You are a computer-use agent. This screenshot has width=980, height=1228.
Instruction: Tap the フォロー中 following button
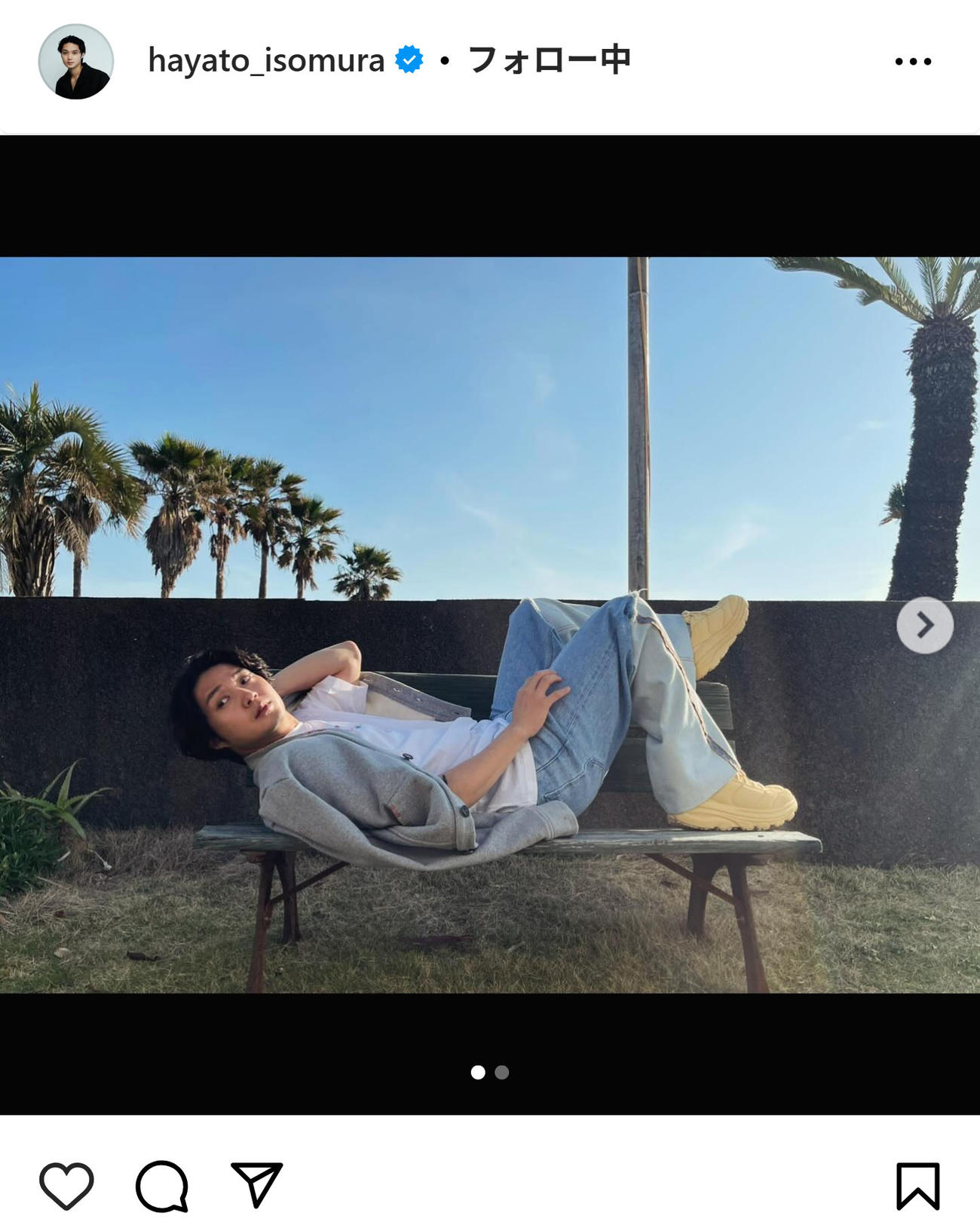[x=548, y=60]
